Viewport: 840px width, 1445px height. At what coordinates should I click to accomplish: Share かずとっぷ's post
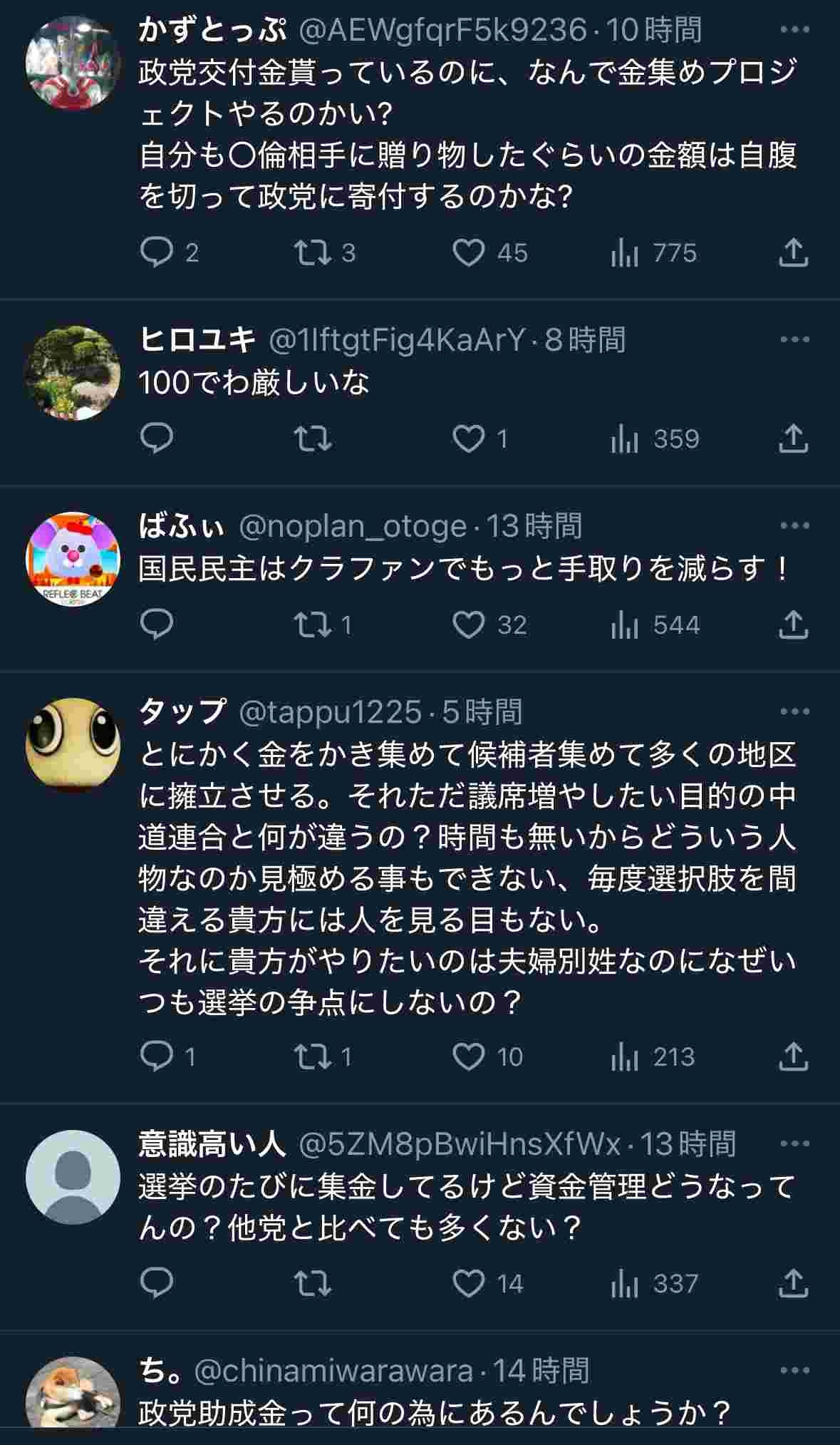(792, 253)
